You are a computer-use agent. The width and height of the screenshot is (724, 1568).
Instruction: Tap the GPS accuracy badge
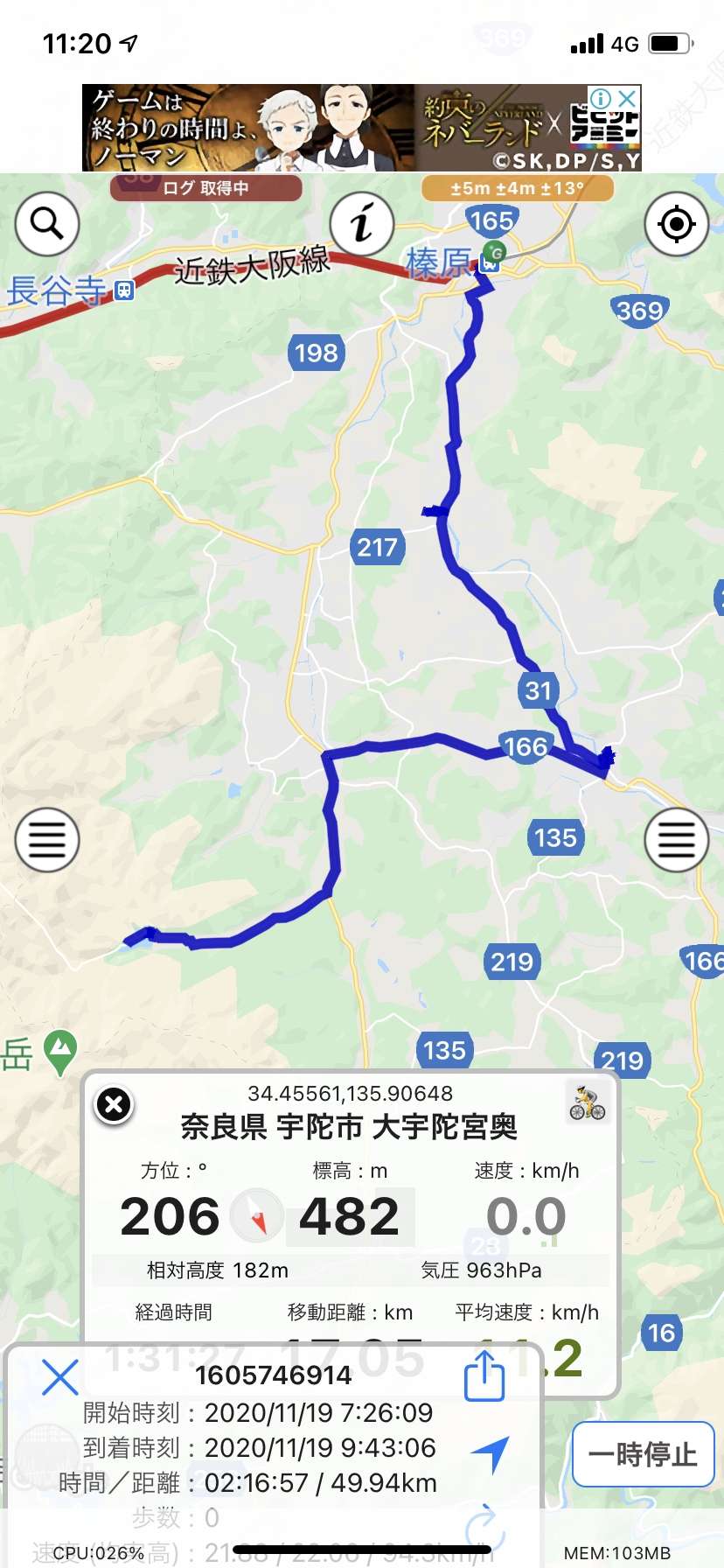click(518, 188)
